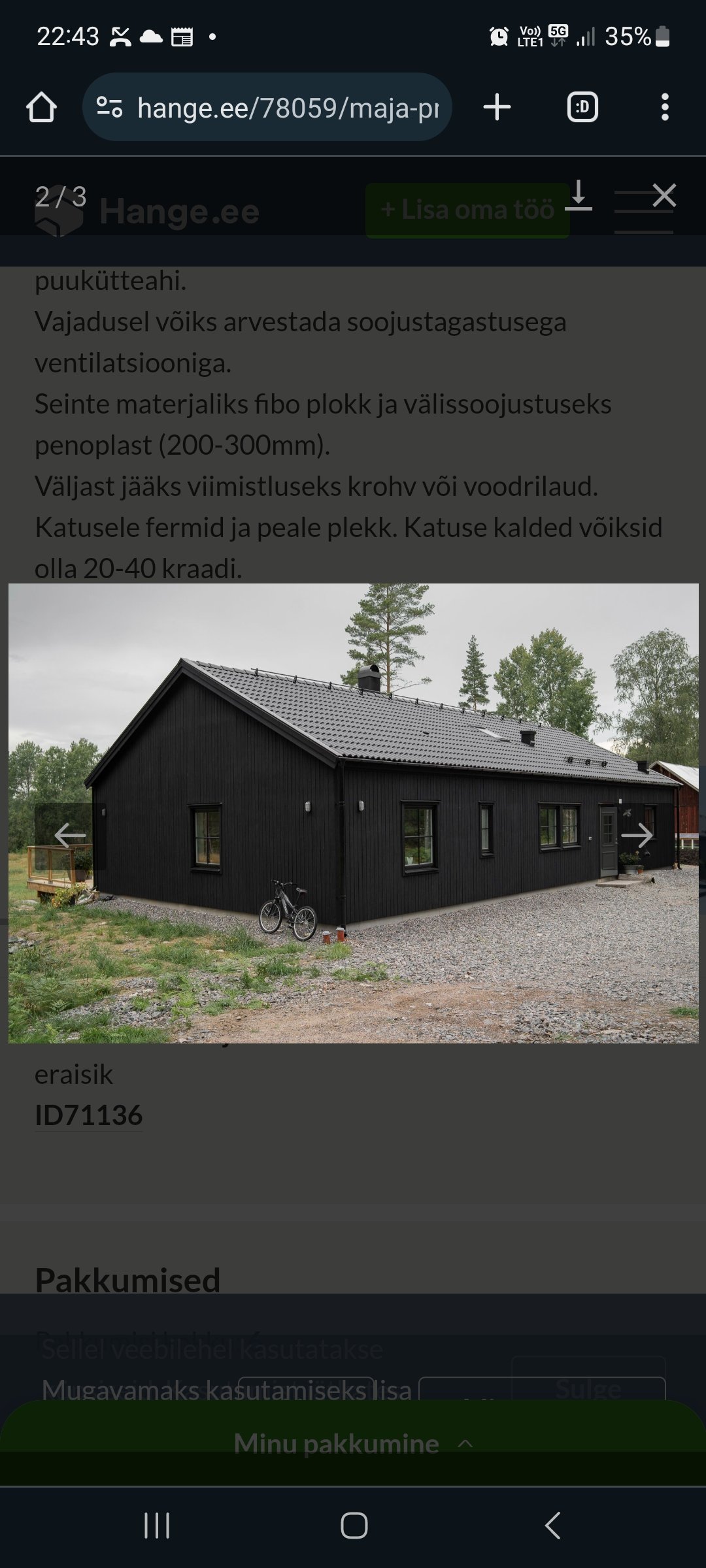Go back with system navigation button
Viewport: 706px width, 1568px height.
552,1526
